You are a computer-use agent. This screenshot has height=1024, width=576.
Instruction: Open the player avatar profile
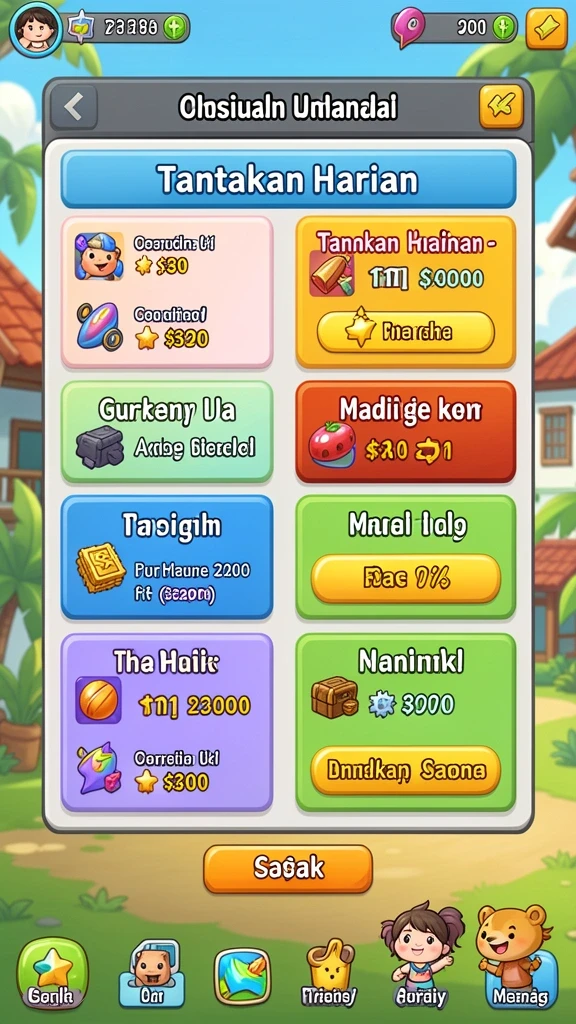click(x=36, y=29)
